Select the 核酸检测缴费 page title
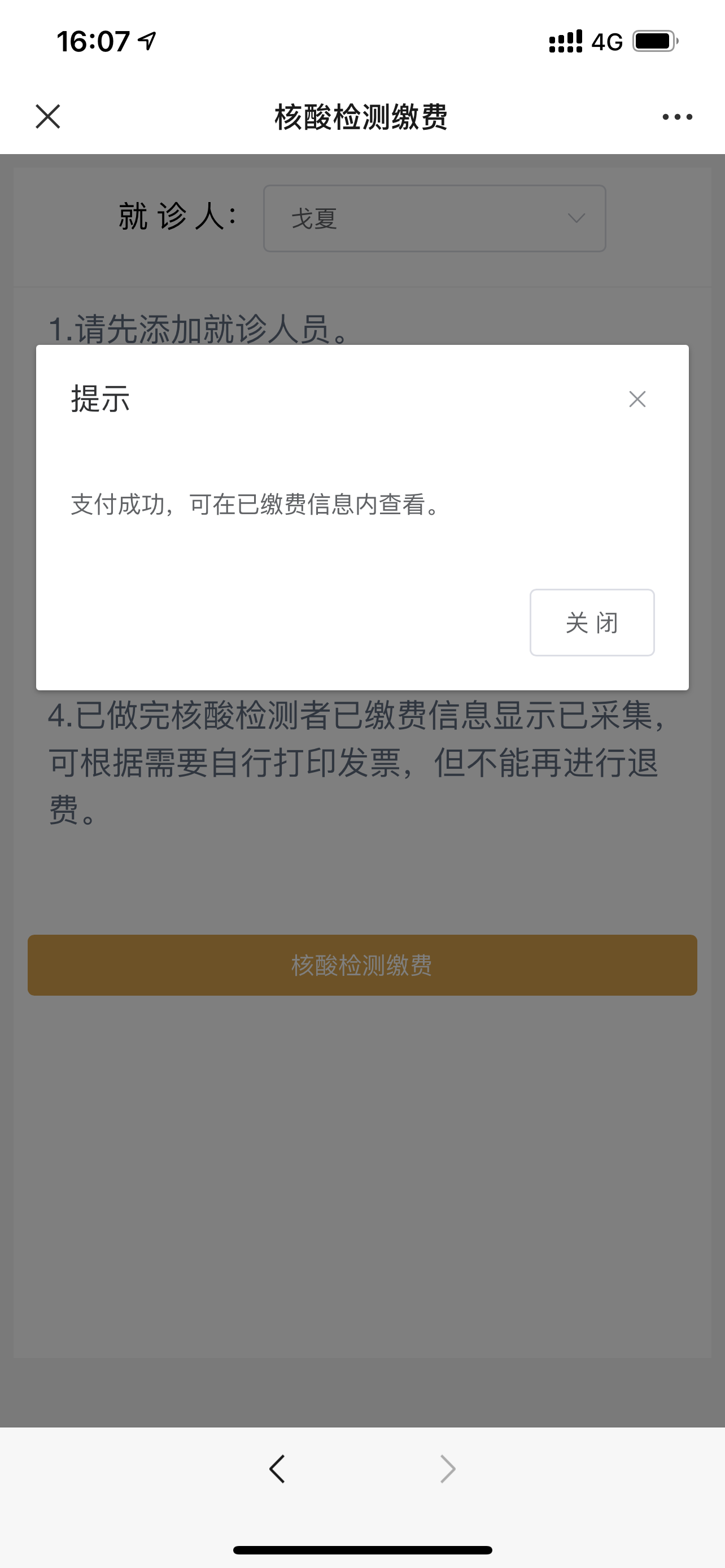This screenshot has width=725, height=1568. [x=361, y=118]
